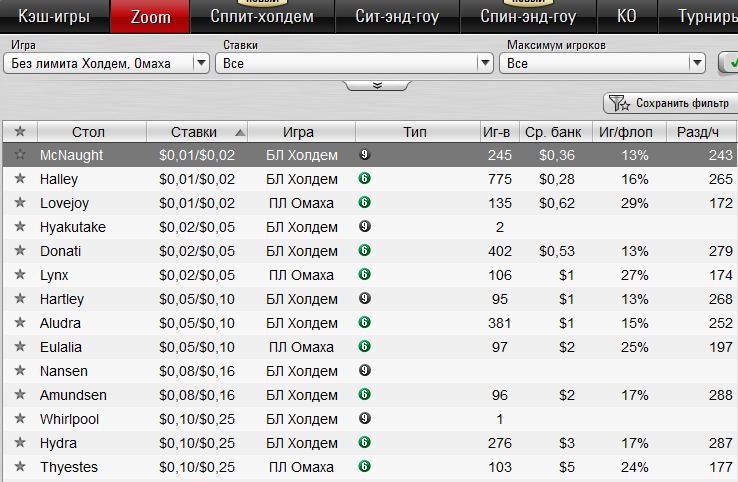Open the Спин-энд-гоу tab

point(528,16)
